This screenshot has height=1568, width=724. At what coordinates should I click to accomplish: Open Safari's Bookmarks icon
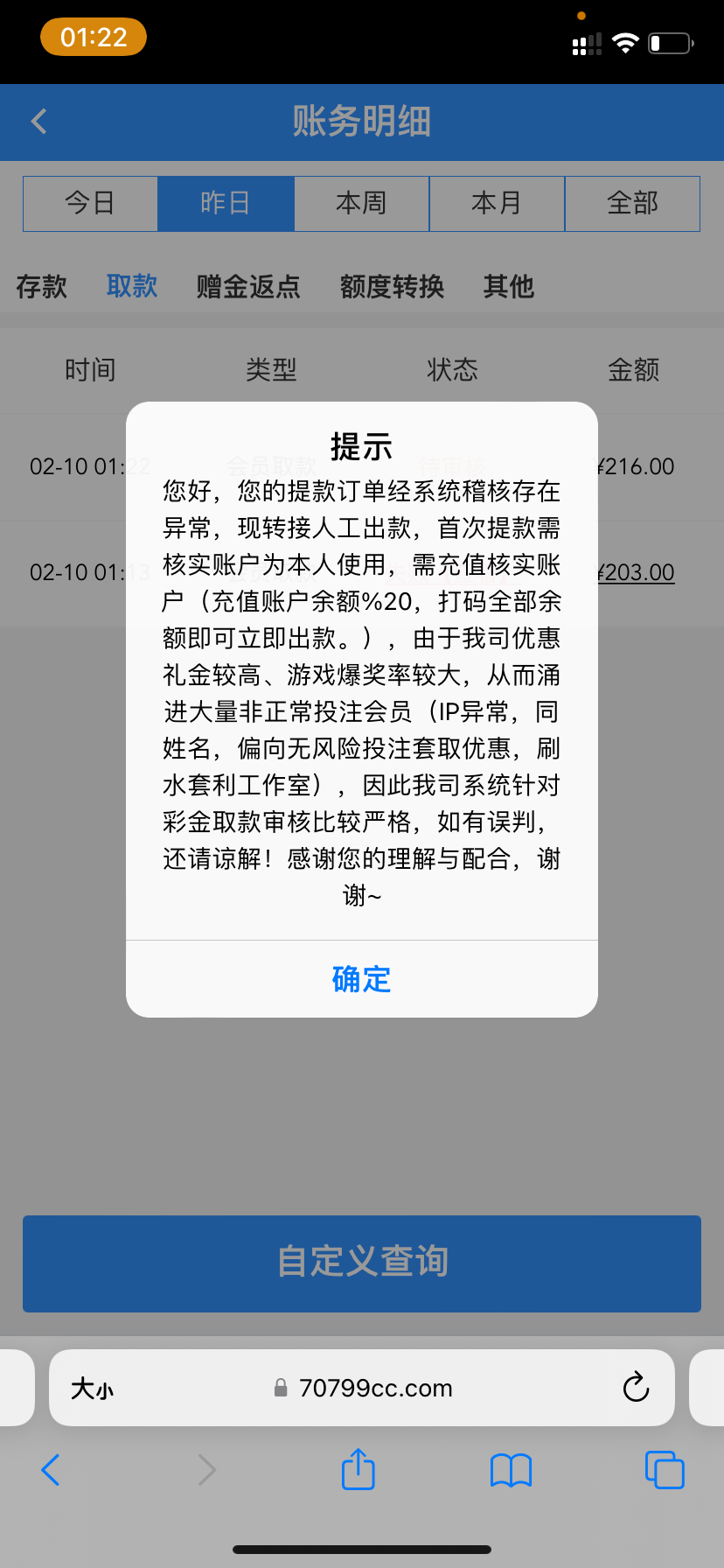pos(511,1470)
